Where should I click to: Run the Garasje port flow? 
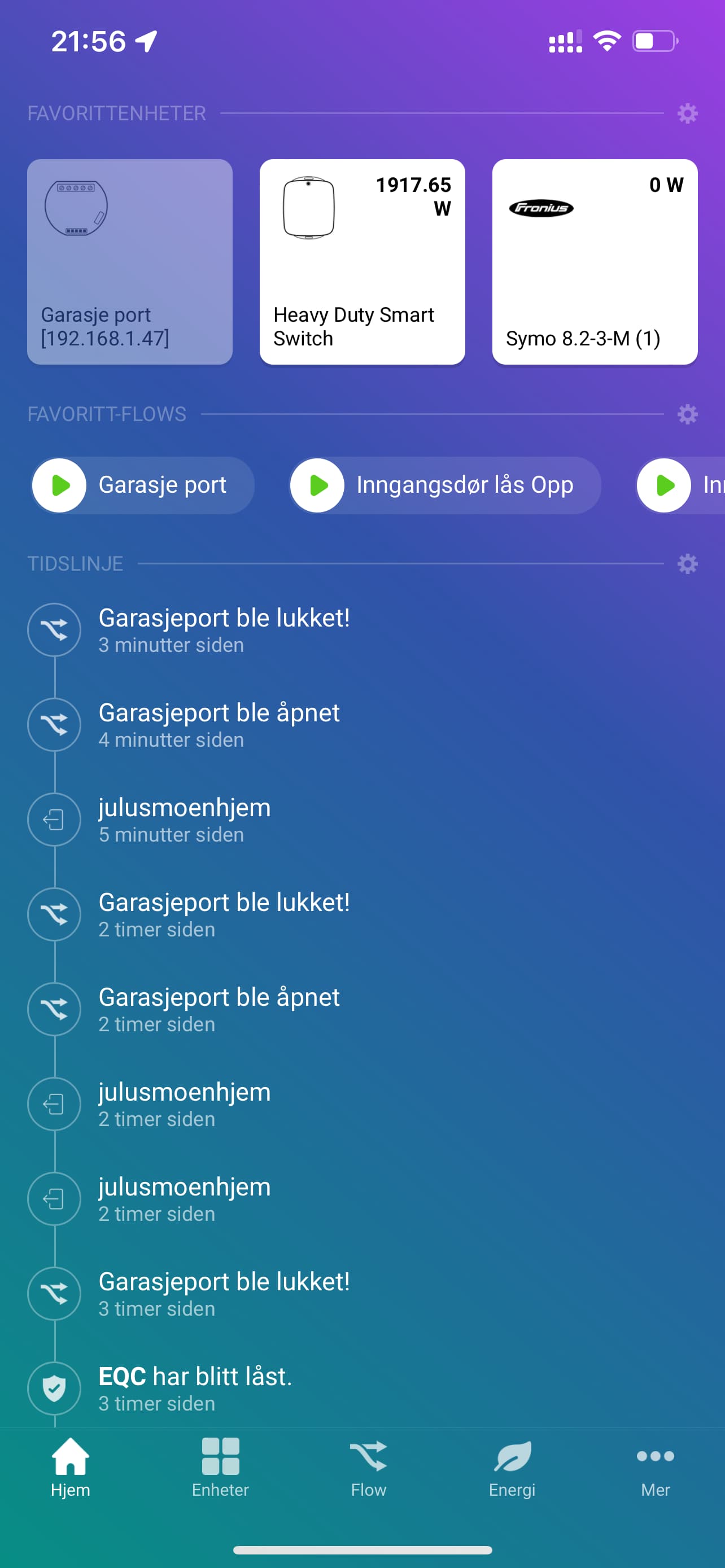click(x=60, y=485)
